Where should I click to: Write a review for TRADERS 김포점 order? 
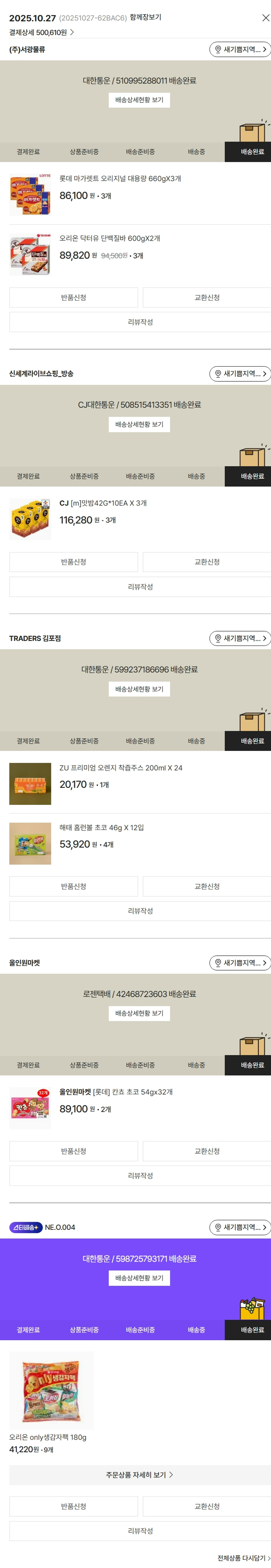[x=140, y=910]
